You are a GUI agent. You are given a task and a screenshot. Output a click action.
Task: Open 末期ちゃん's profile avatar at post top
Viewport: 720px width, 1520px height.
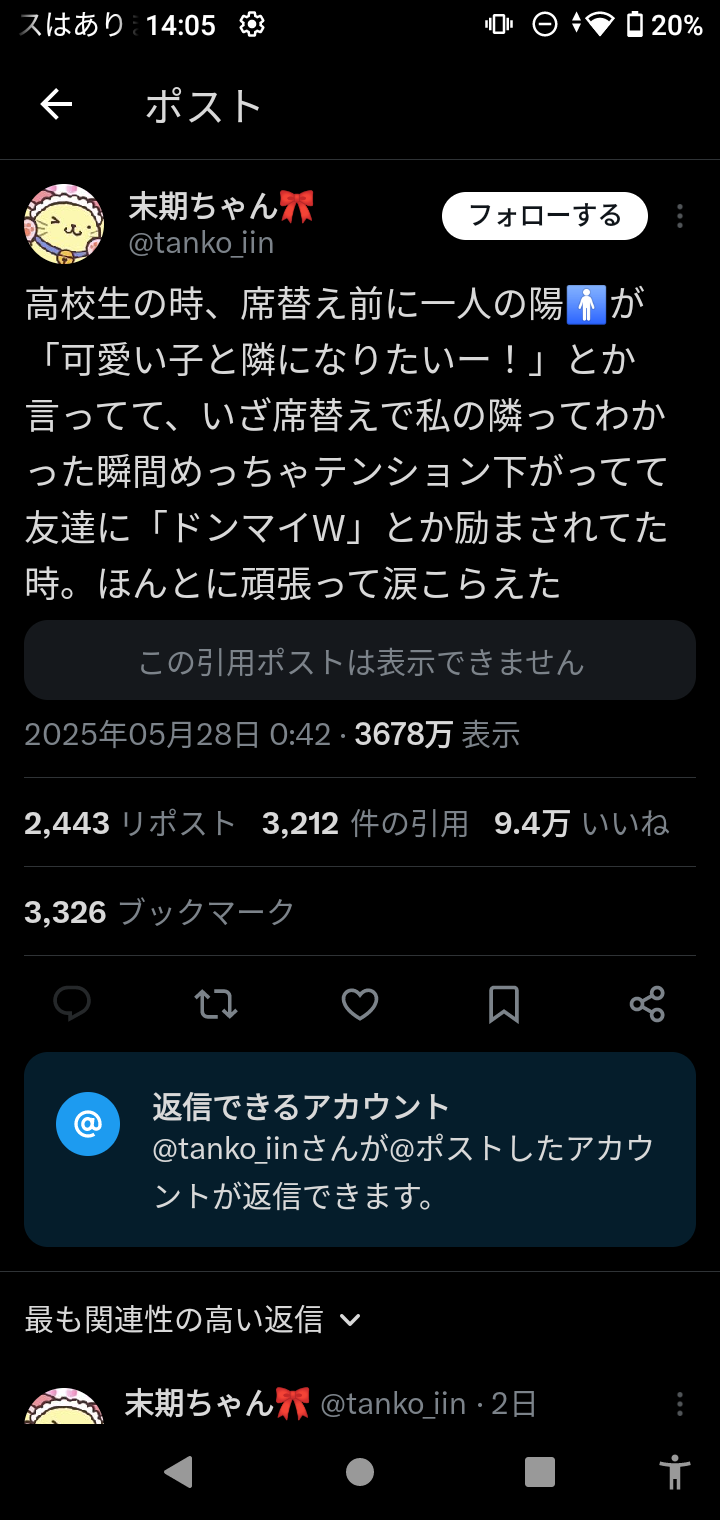click(x=64, y=224)
